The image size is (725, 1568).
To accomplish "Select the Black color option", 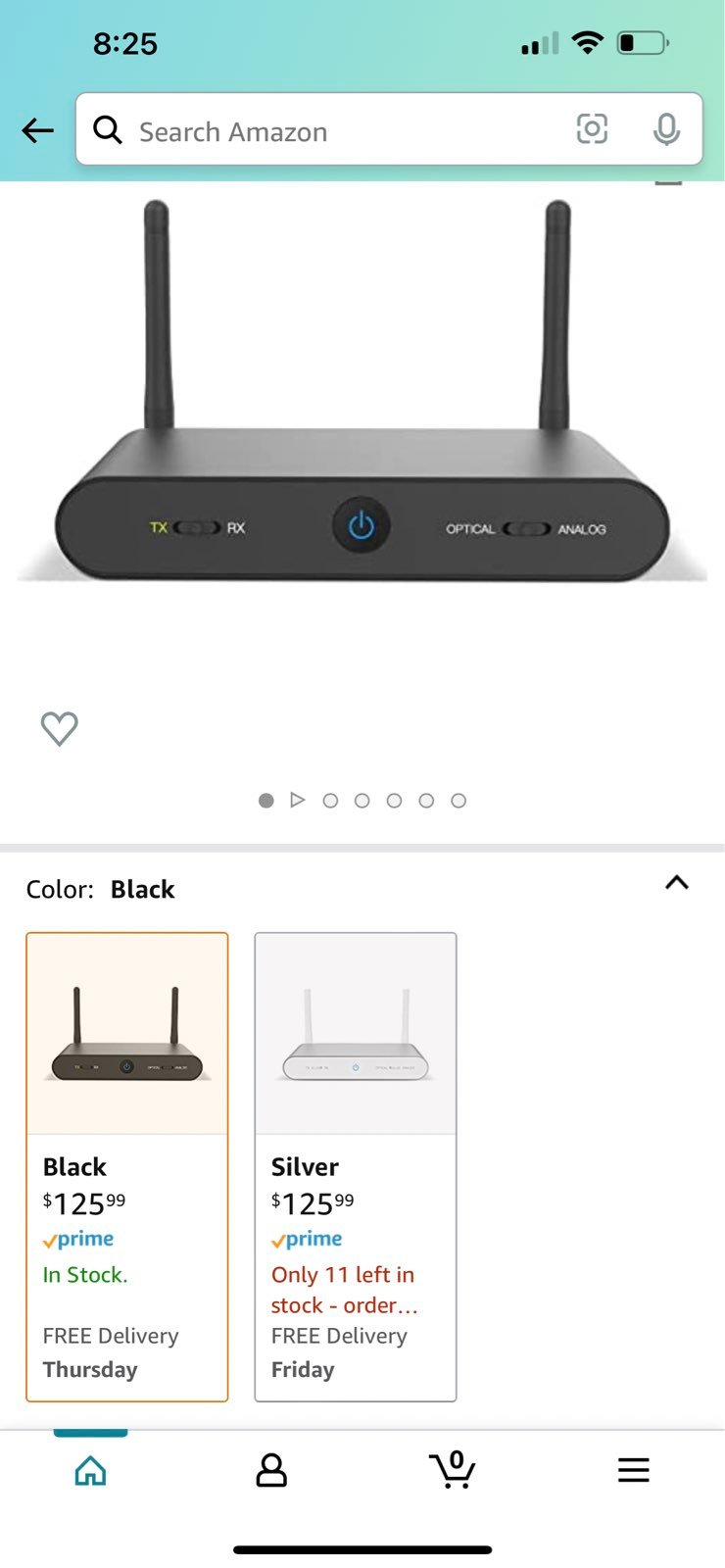I will (127, 1166).
